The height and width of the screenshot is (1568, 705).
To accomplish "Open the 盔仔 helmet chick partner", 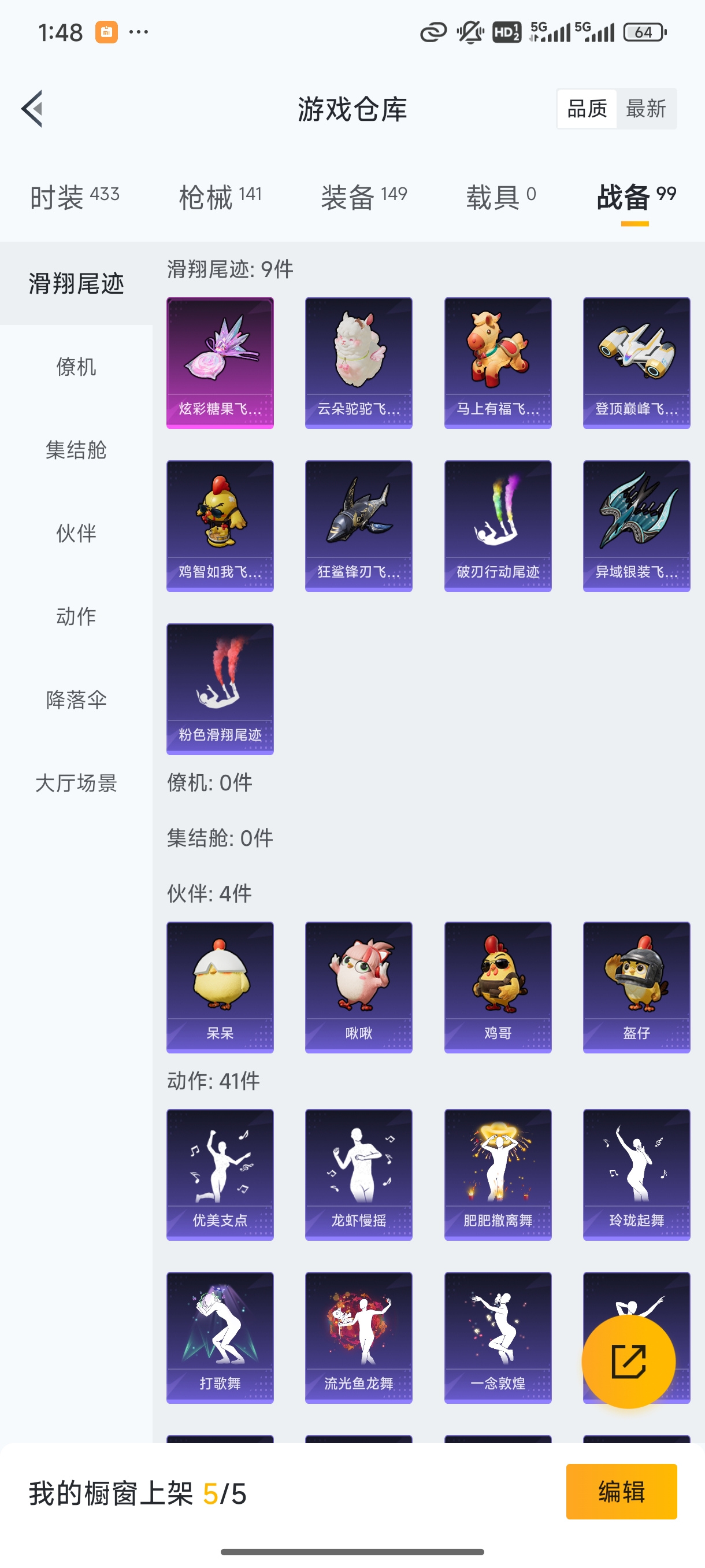I will (636, 988).
